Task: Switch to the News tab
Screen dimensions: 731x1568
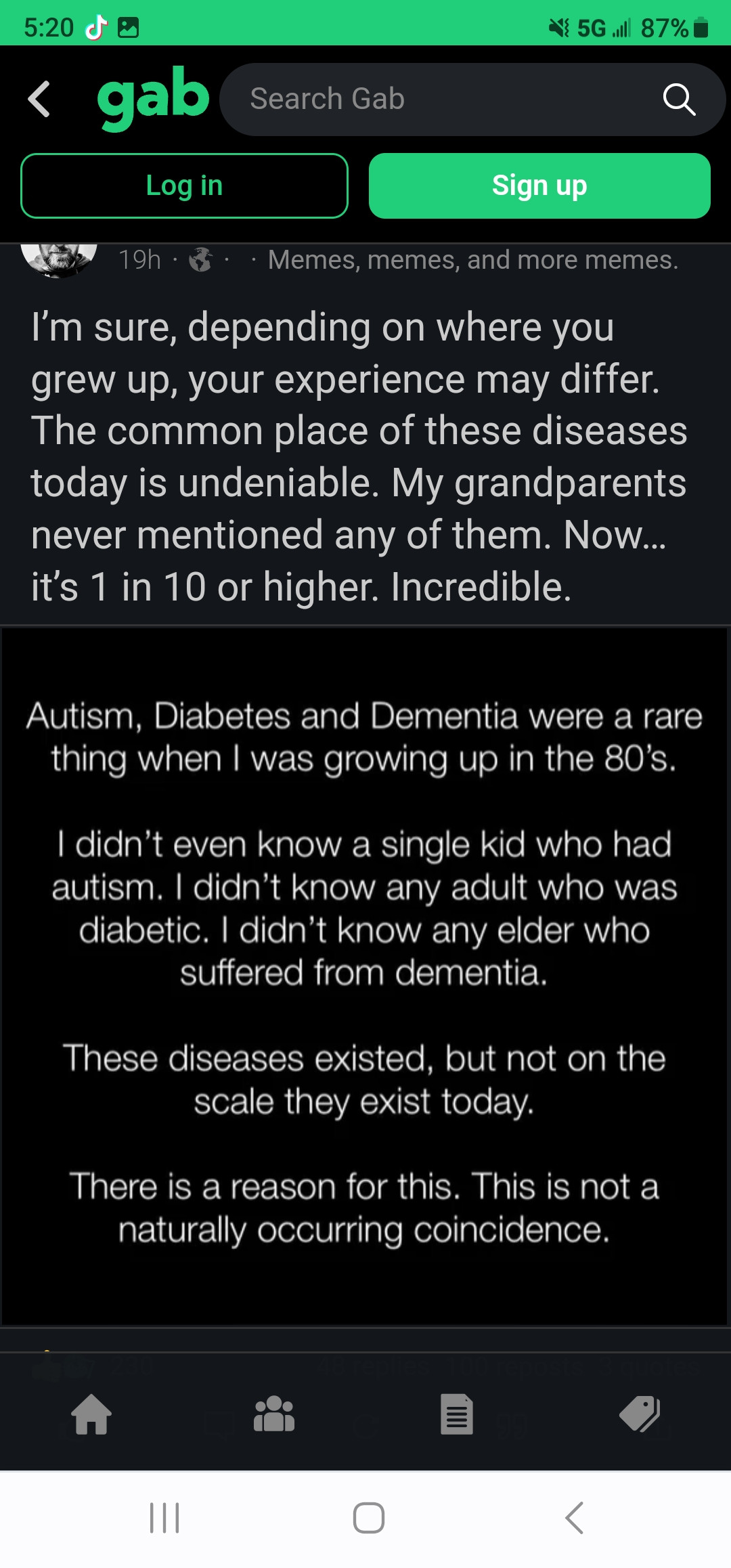Action: click(457, 1414)
